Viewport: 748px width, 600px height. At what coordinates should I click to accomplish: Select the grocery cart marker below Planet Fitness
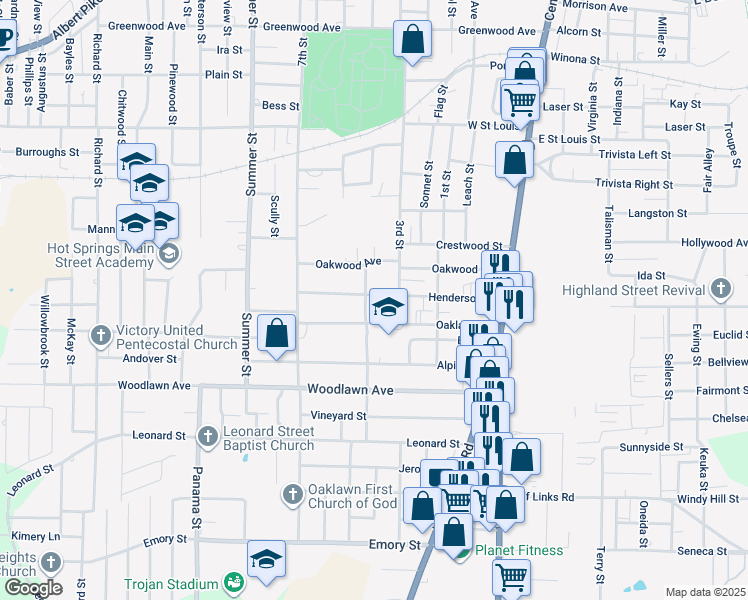(510, 577)
